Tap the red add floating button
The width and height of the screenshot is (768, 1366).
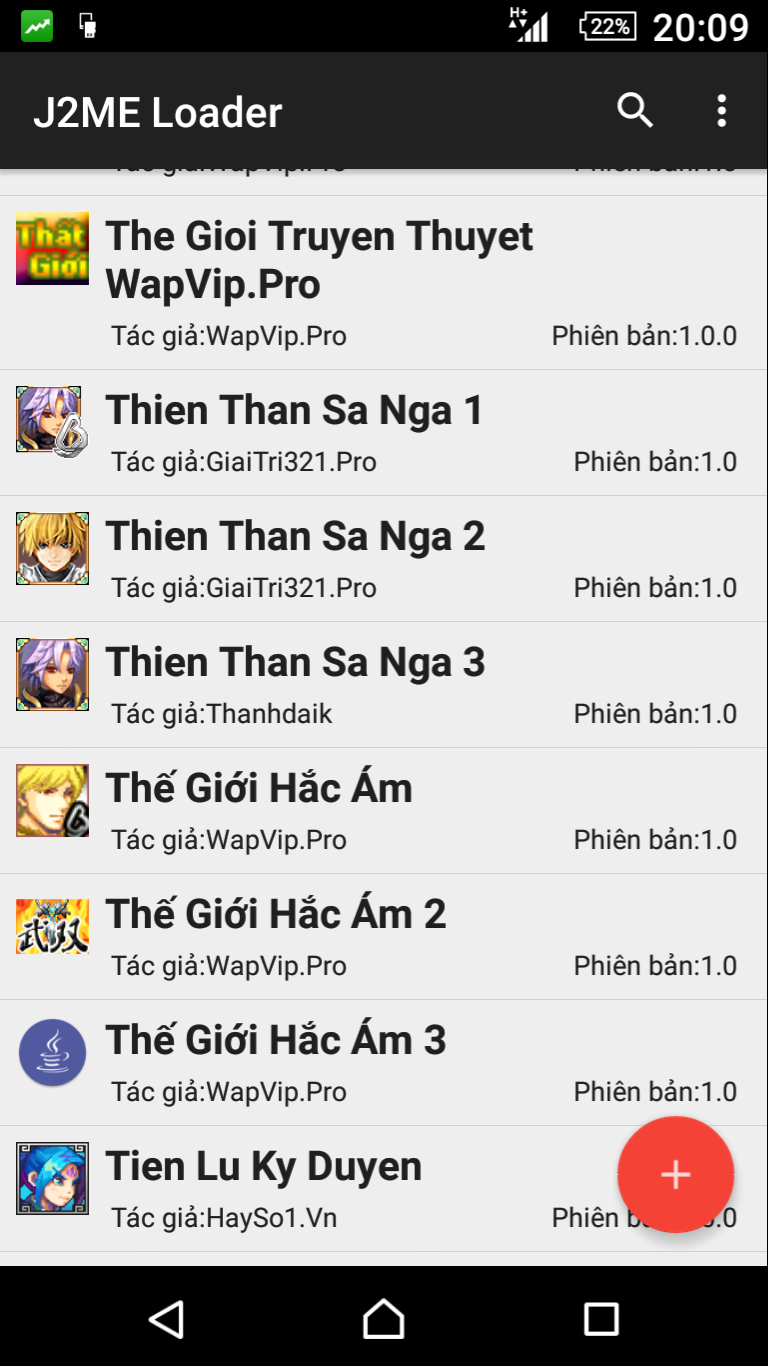tap(676, 1174)
